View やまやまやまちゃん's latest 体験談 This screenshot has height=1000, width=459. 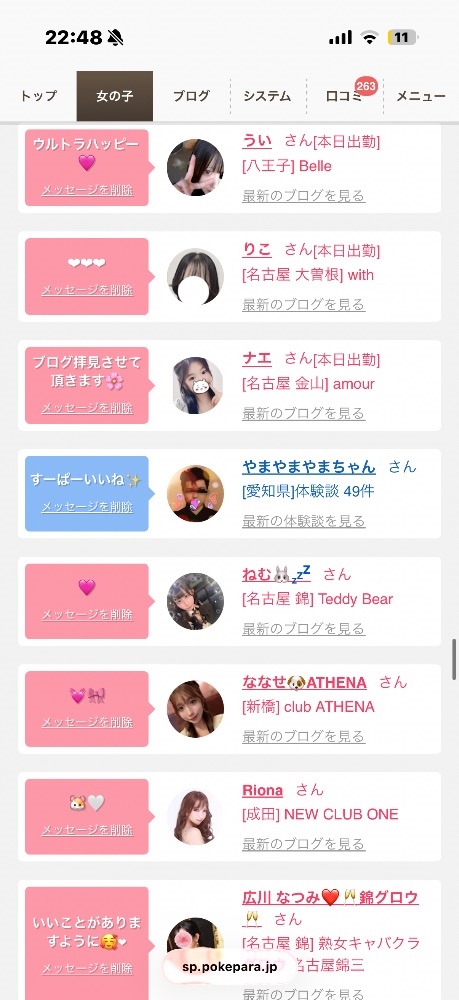click(x=303, y=521)
